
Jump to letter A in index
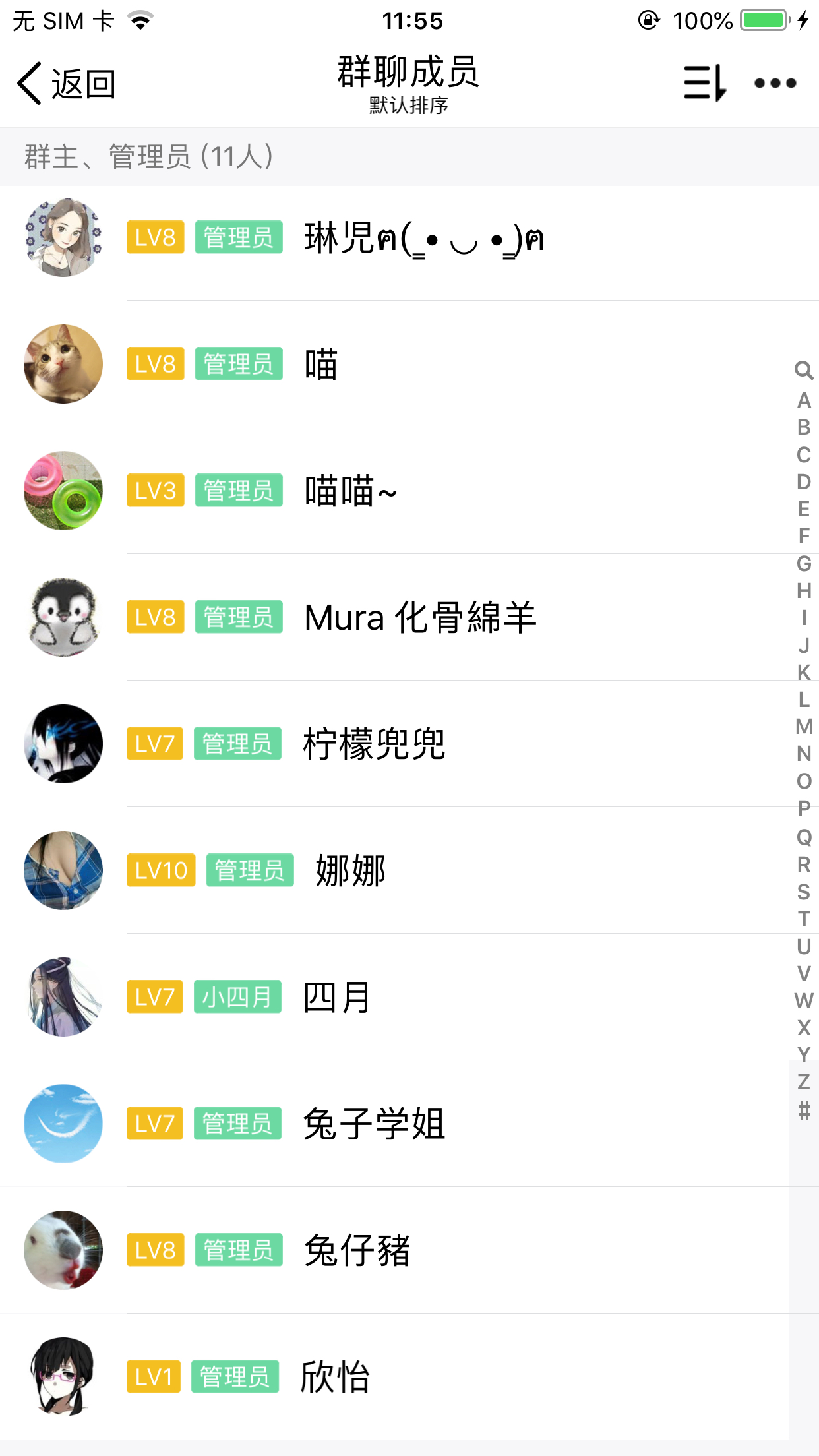click(x=803, y=400)
